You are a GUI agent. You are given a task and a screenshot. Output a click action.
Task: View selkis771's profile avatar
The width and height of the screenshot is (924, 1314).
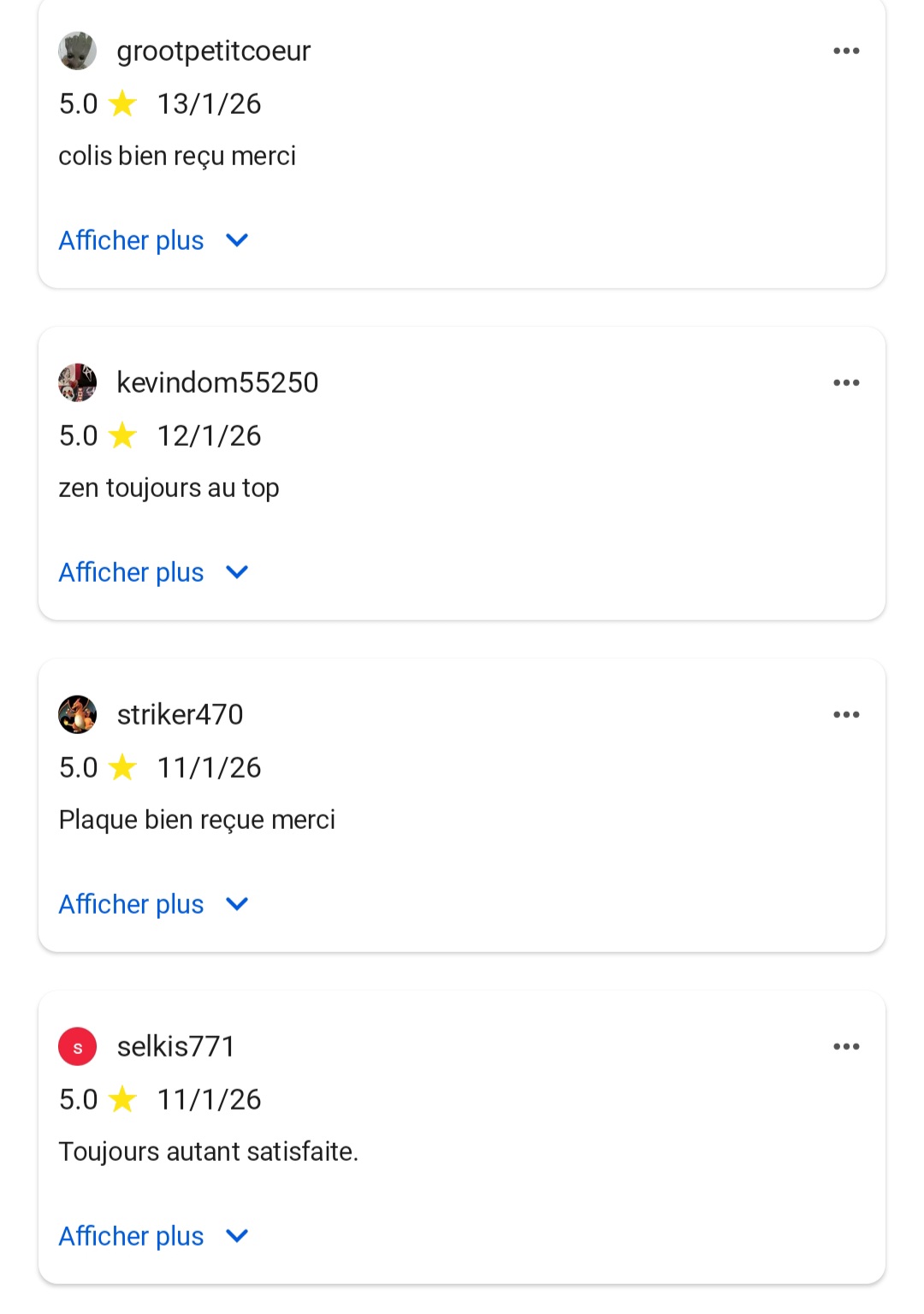pos(78,1047)
